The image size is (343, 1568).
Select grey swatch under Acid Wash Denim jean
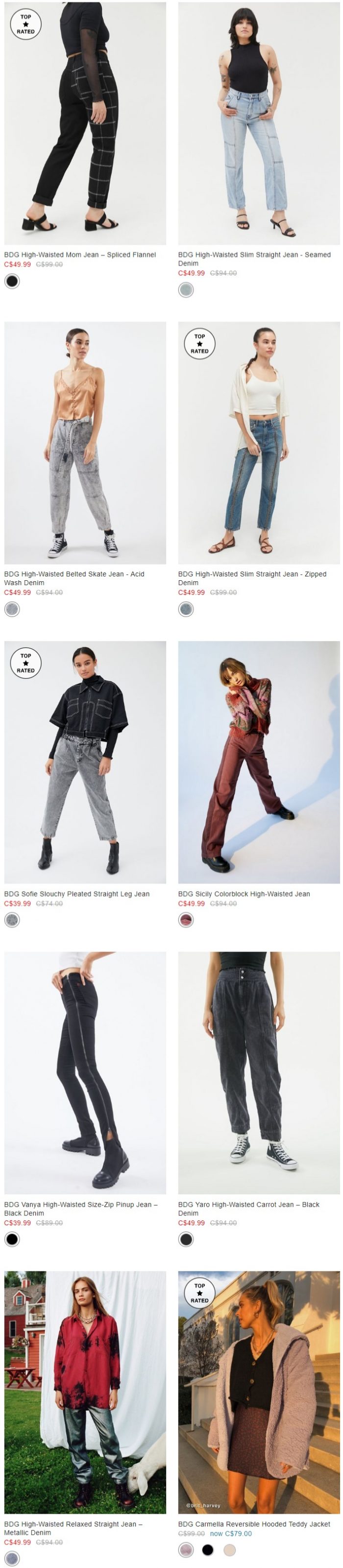[12, 609]
